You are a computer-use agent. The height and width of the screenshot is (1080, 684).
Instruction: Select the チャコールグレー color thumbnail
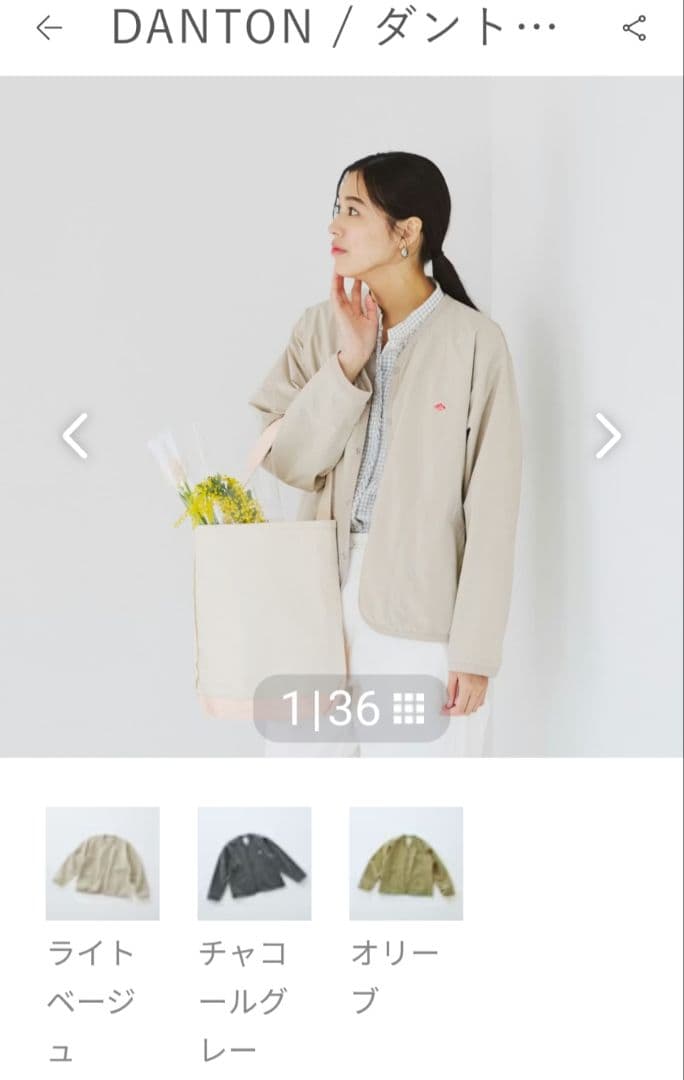[x=254, y=863]
